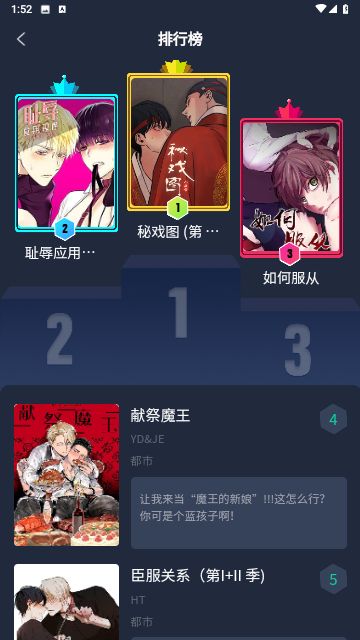Open the second-place comic 耻辱应用
This screenshot has width=360, height=640.
point(67,163)
